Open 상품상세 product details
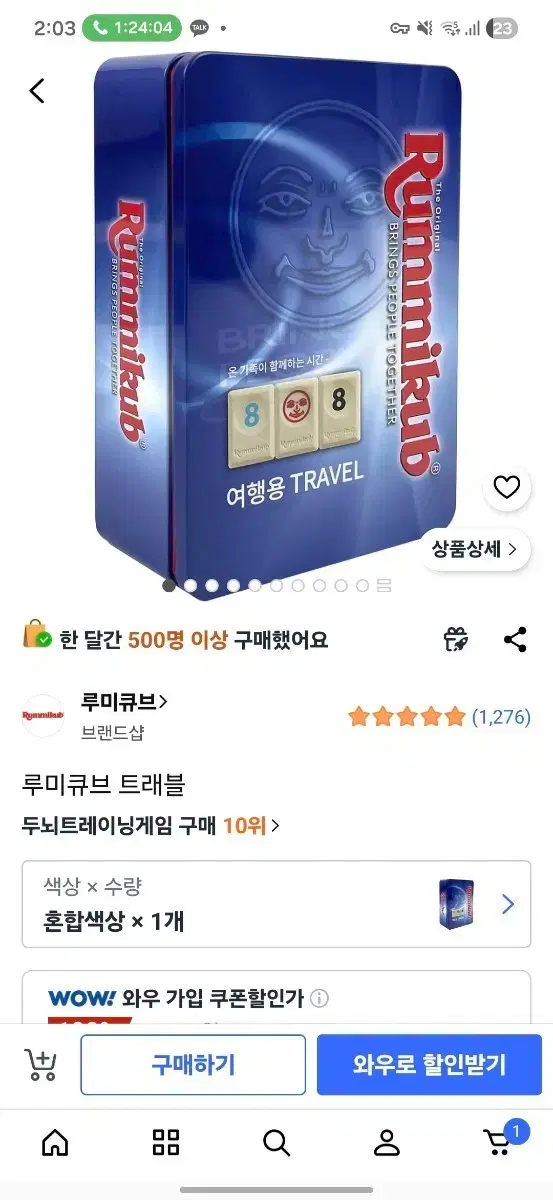This screenshot has width=553, height=1200. 474,548
